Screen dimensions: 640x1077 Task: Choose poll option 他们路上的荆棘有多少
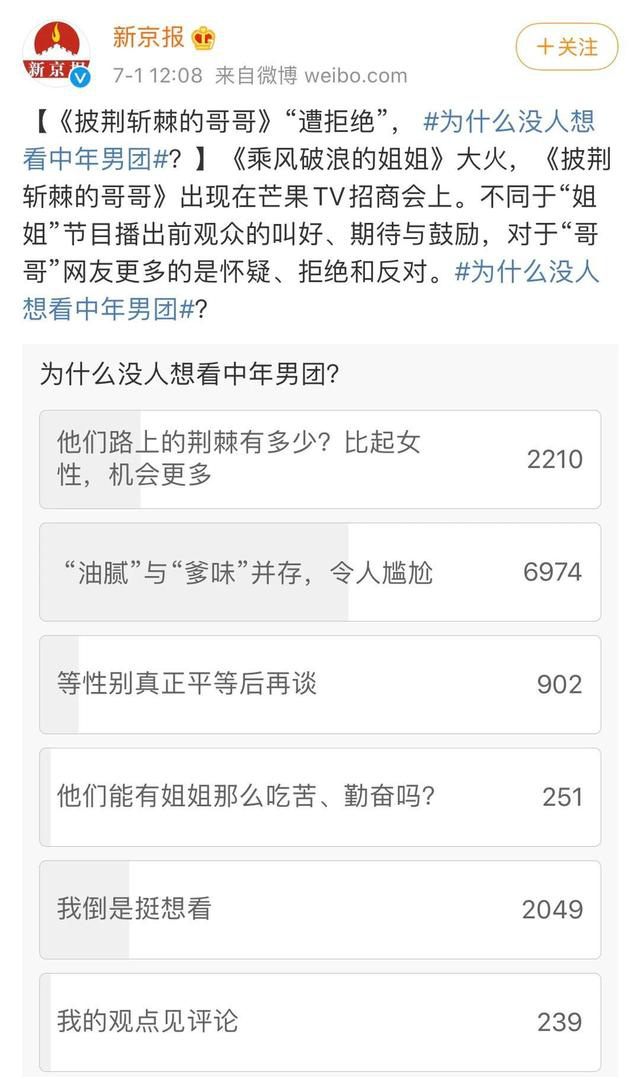pyautogui.click(x=320, y=460)
